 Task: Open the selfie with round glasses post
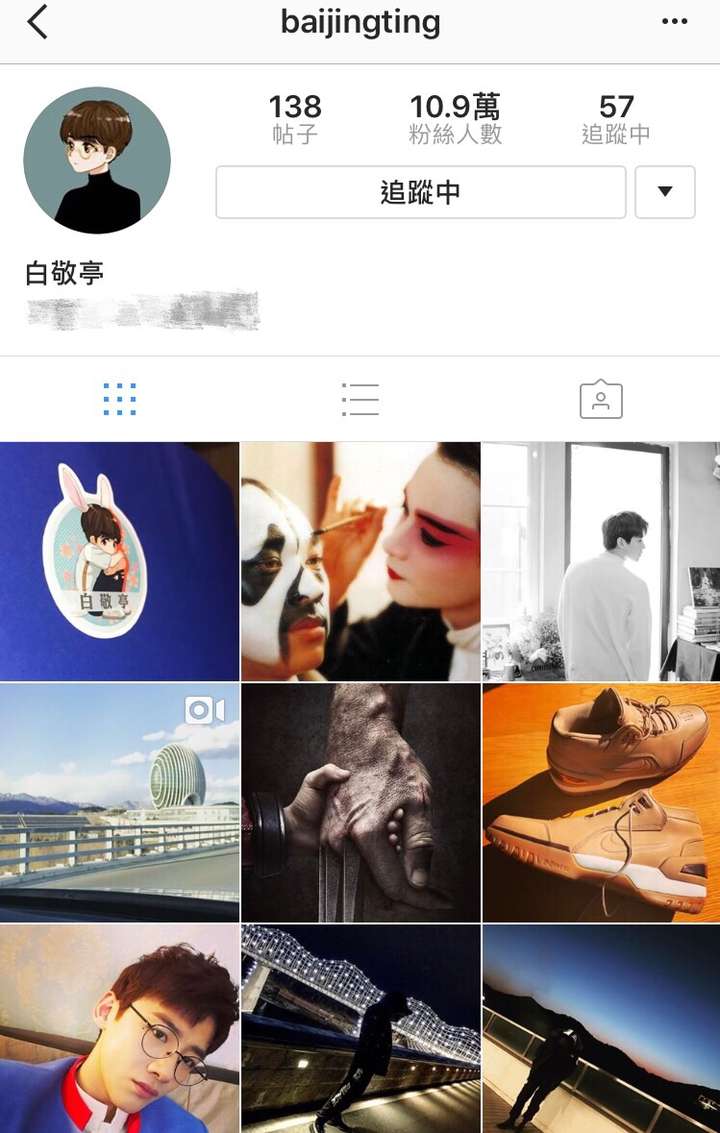(119, 1029)
